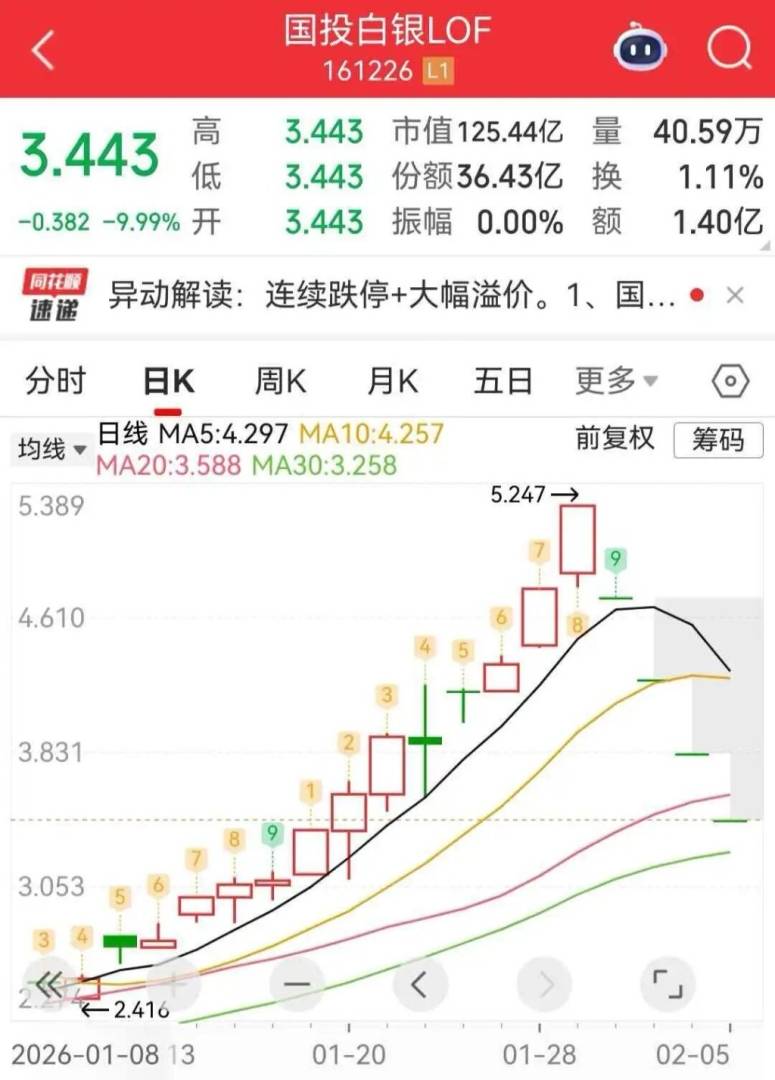Zoom out of the chart with the minus icon
The image size is (775, 1080).
(x=295, y=983)
